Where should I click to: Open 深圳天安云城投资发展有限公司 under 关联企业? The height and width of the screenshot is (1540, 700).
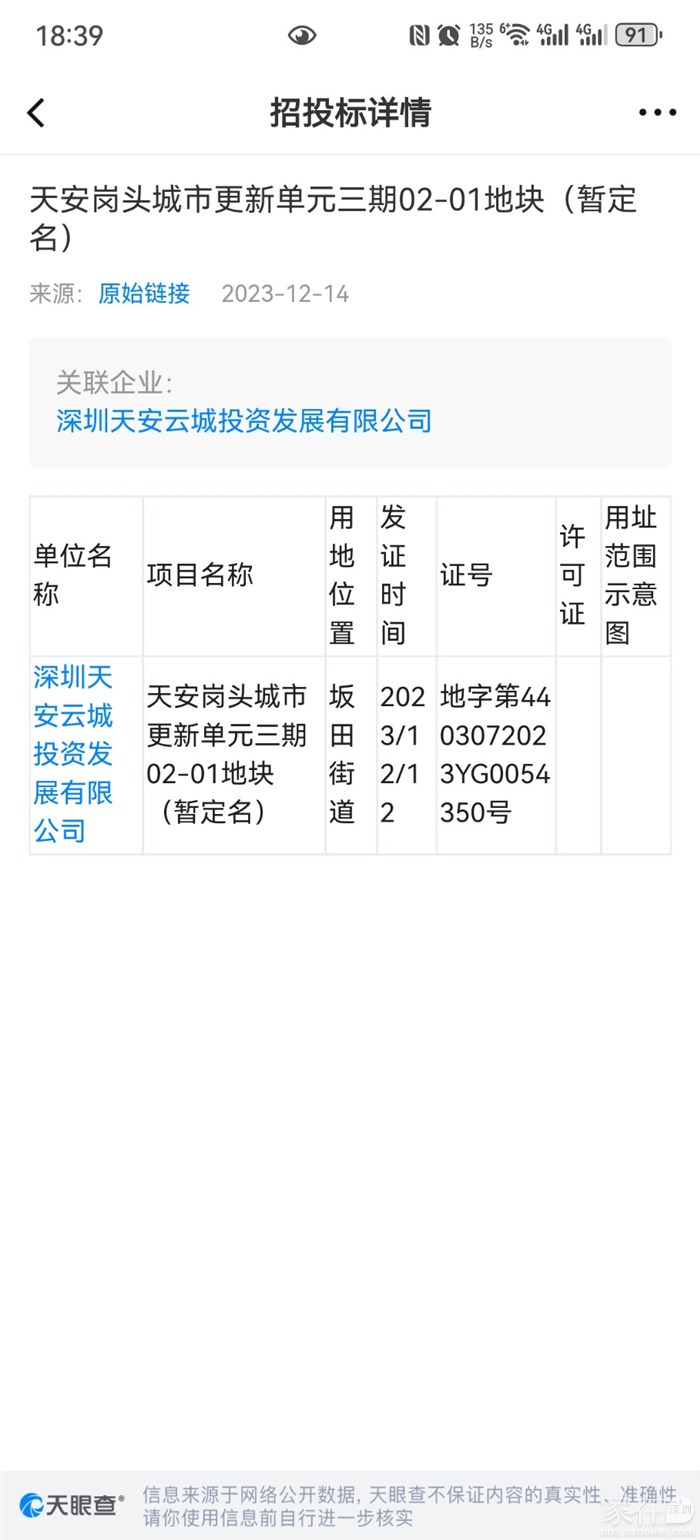244,420
